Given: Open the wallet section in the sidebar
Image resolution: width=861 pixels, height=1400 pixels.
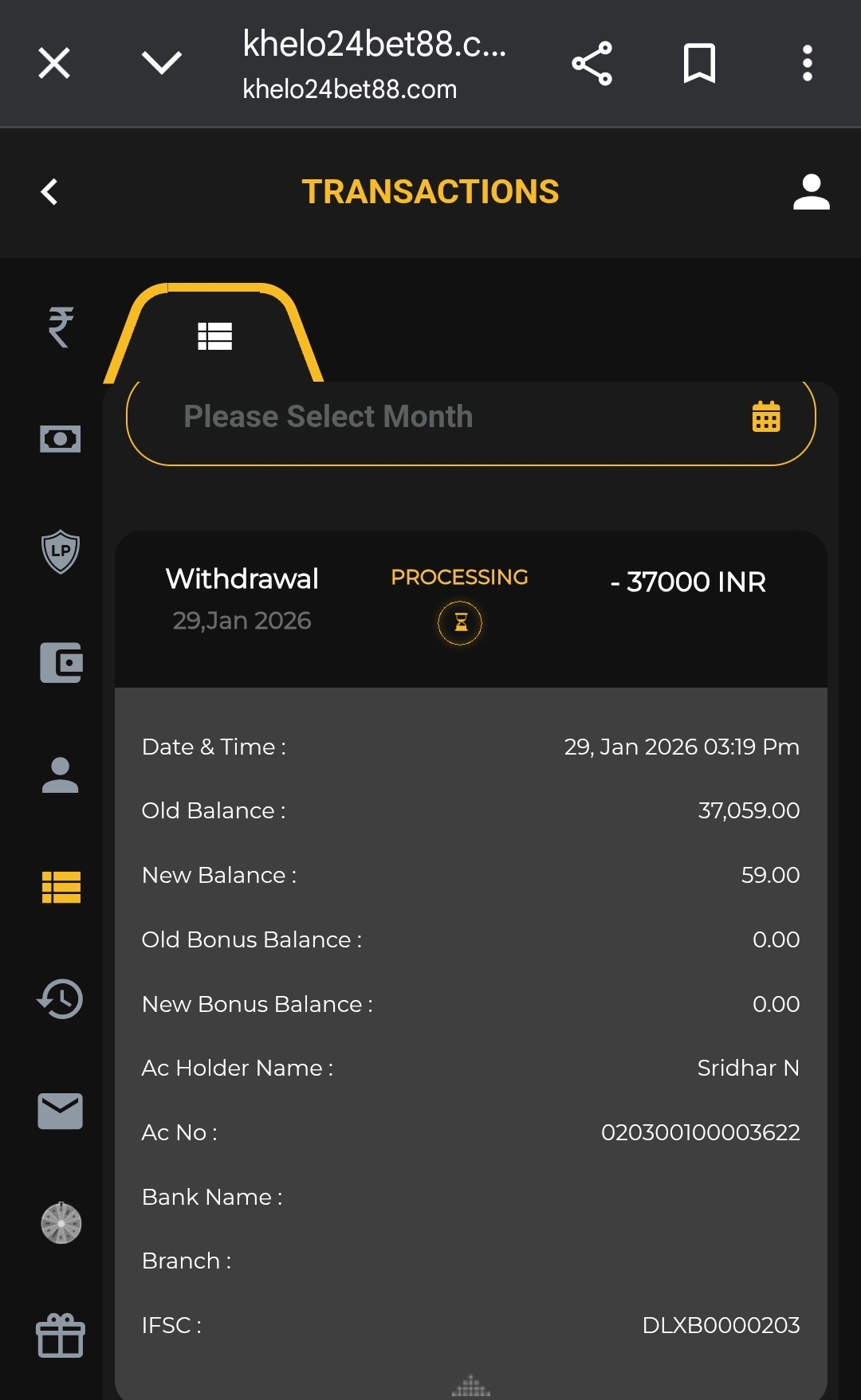Looking at the screenshot, I should (x=61, y=663).
